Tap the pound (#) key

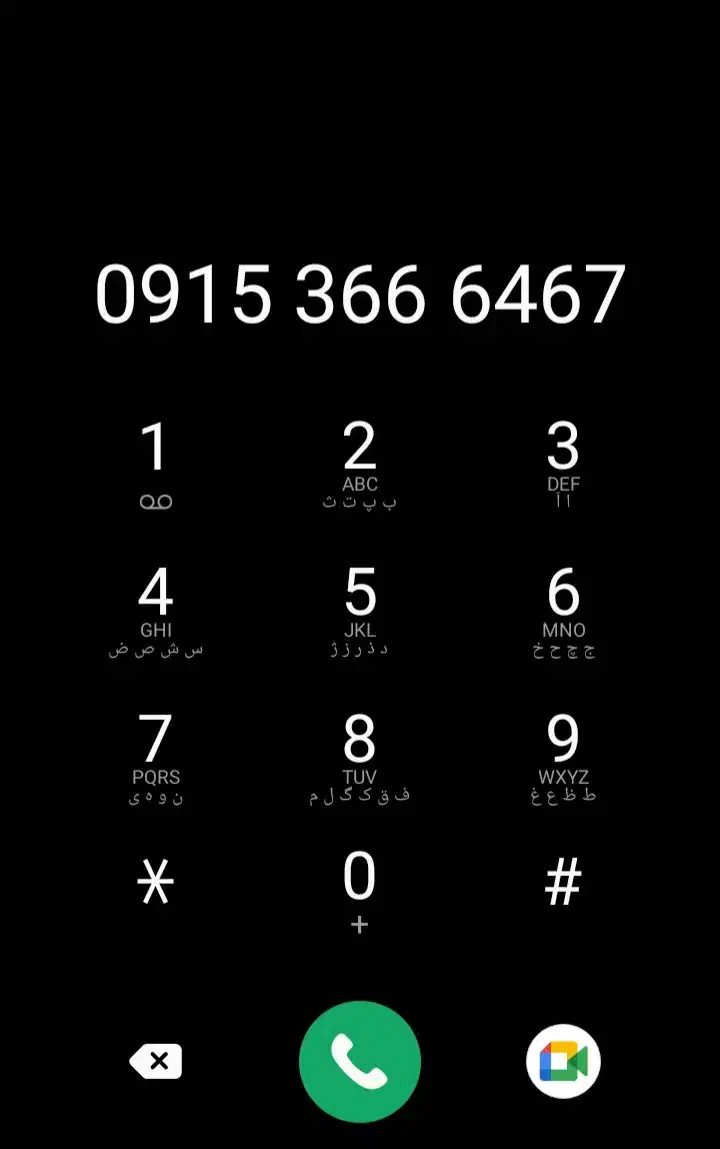(x=563, y=882)
